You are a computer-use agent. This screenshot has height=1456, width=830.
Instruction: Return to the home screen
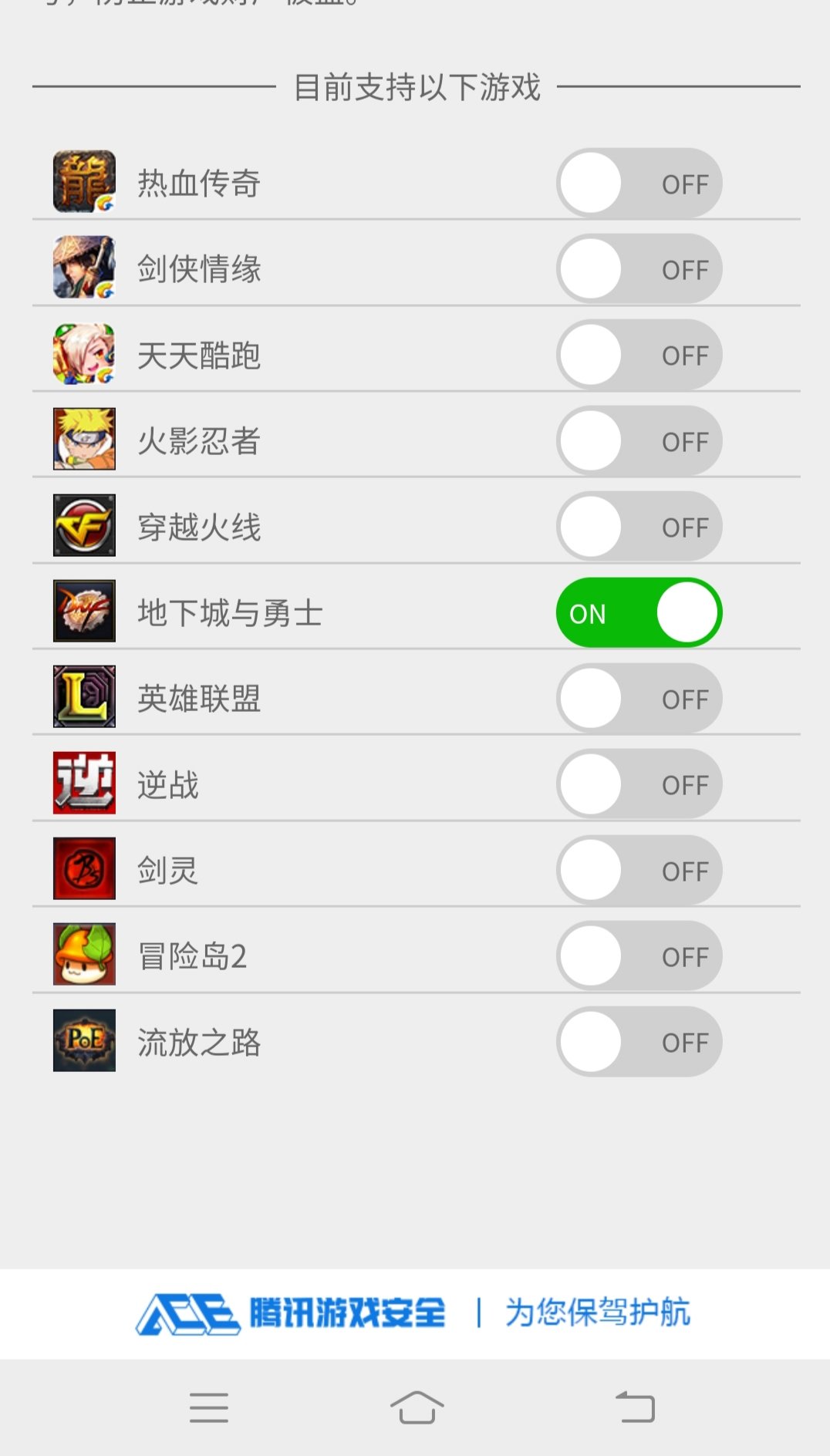417,1407
